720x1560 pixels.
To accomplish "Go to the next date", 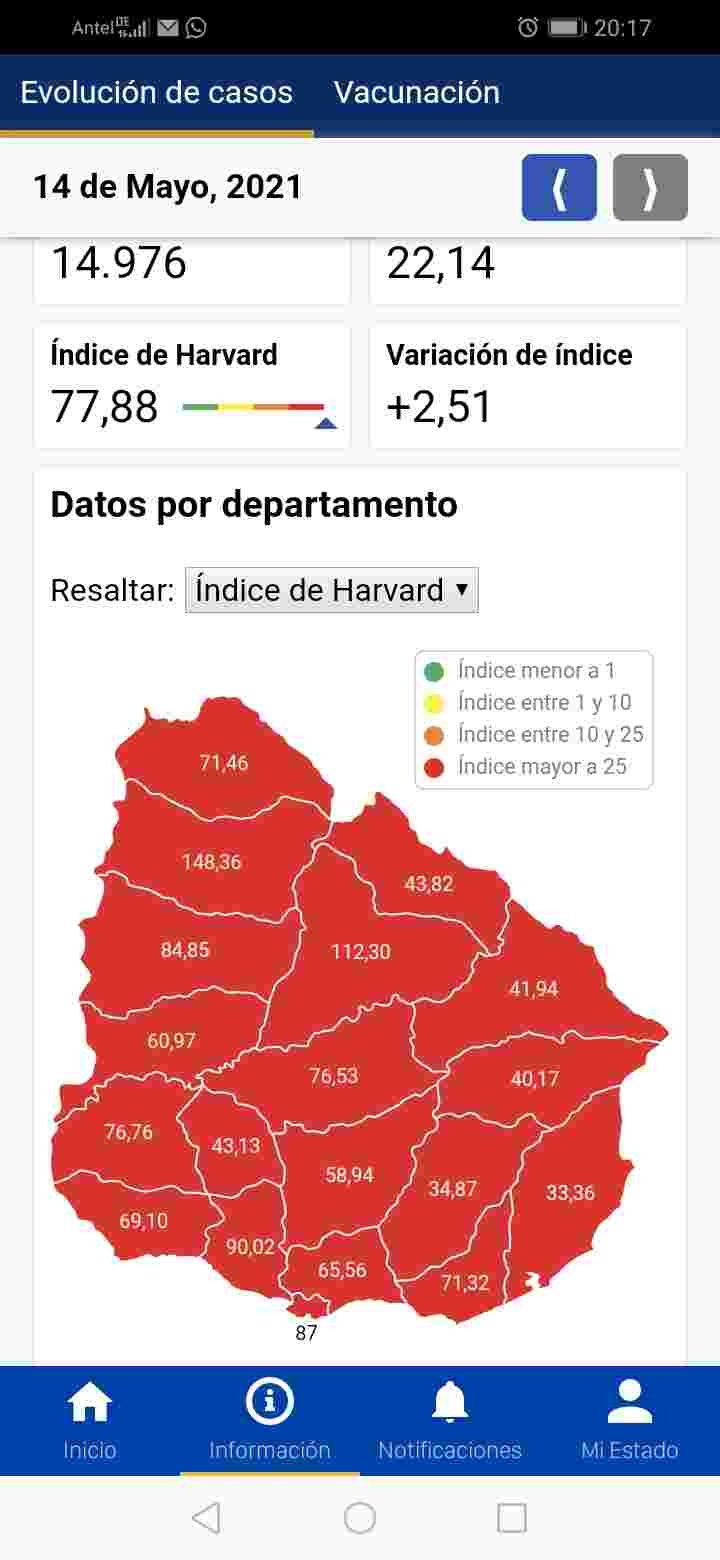I will (650, 187).
